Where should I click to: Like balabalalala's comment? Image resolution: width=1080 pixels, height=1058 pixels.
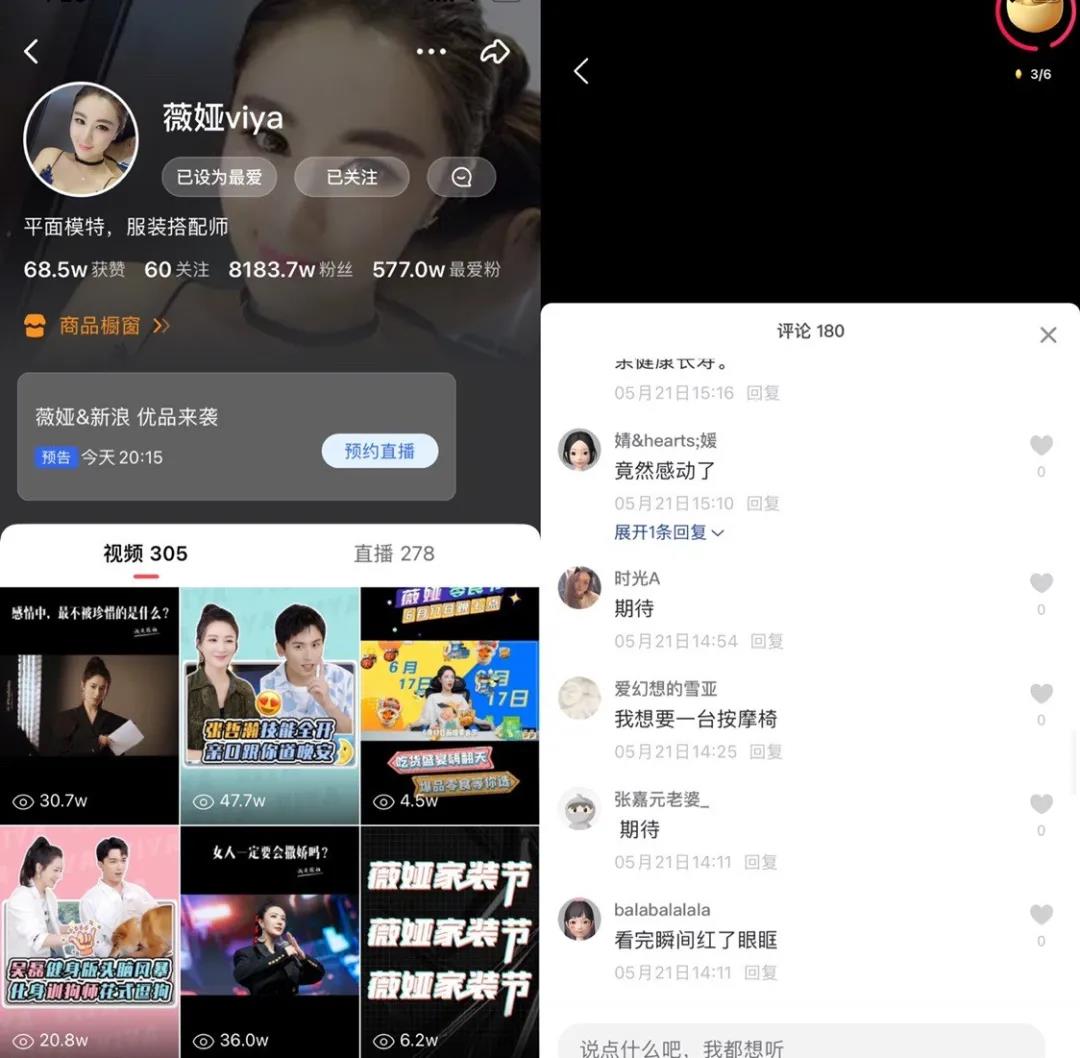click(1041, 915)
